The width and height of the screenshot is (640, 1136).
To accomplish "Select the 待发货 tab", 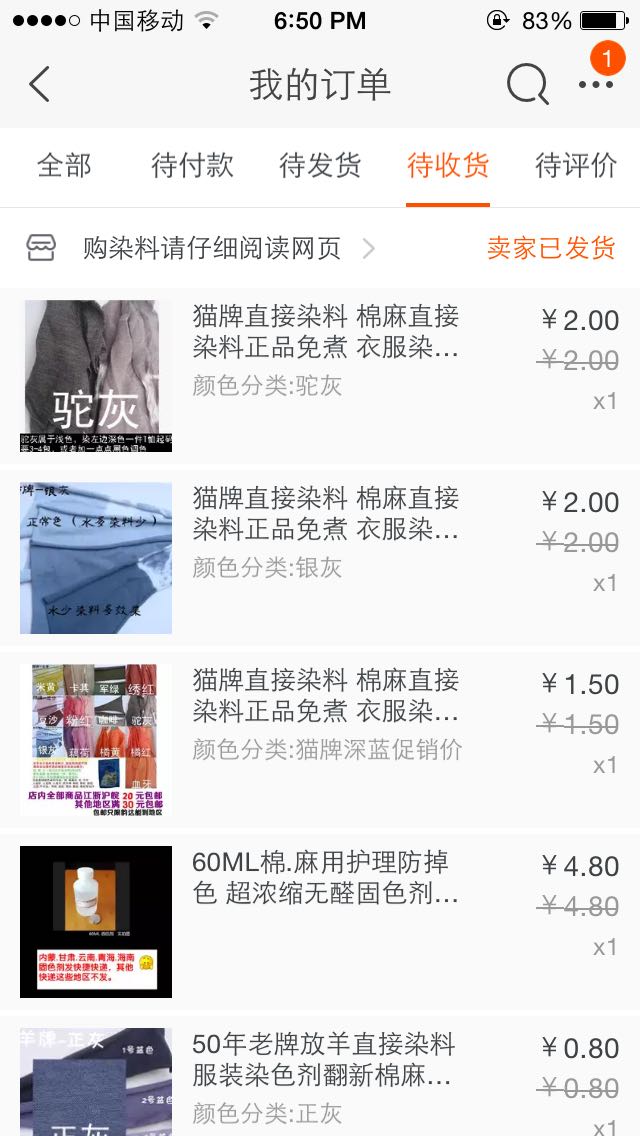I will coord(320,166).
